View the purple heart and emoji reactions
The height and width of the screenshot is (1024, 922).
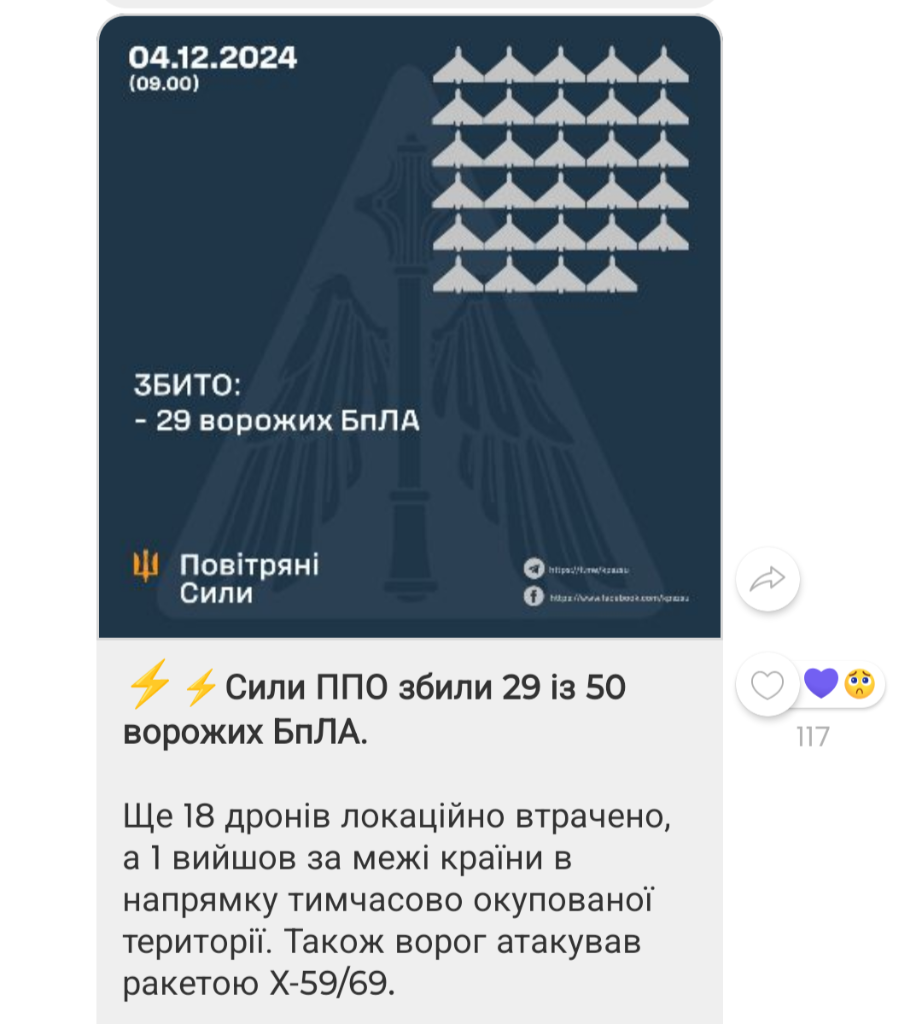click(x=840, y=684)
